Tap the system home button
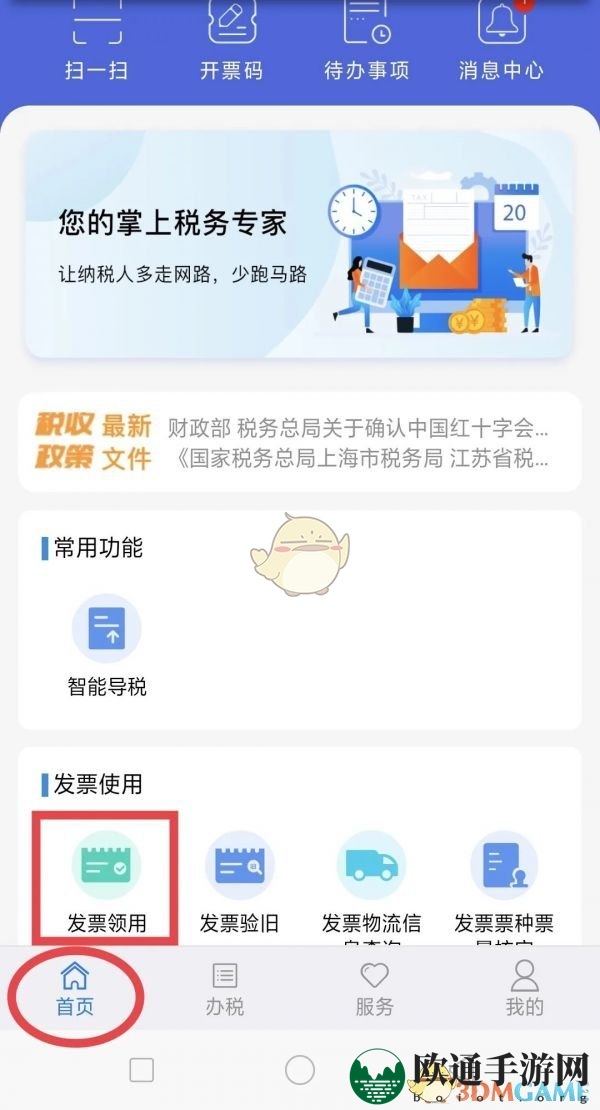This screenshot has width=600, height=1110. pyautogui.click(x=300, y=1070)
